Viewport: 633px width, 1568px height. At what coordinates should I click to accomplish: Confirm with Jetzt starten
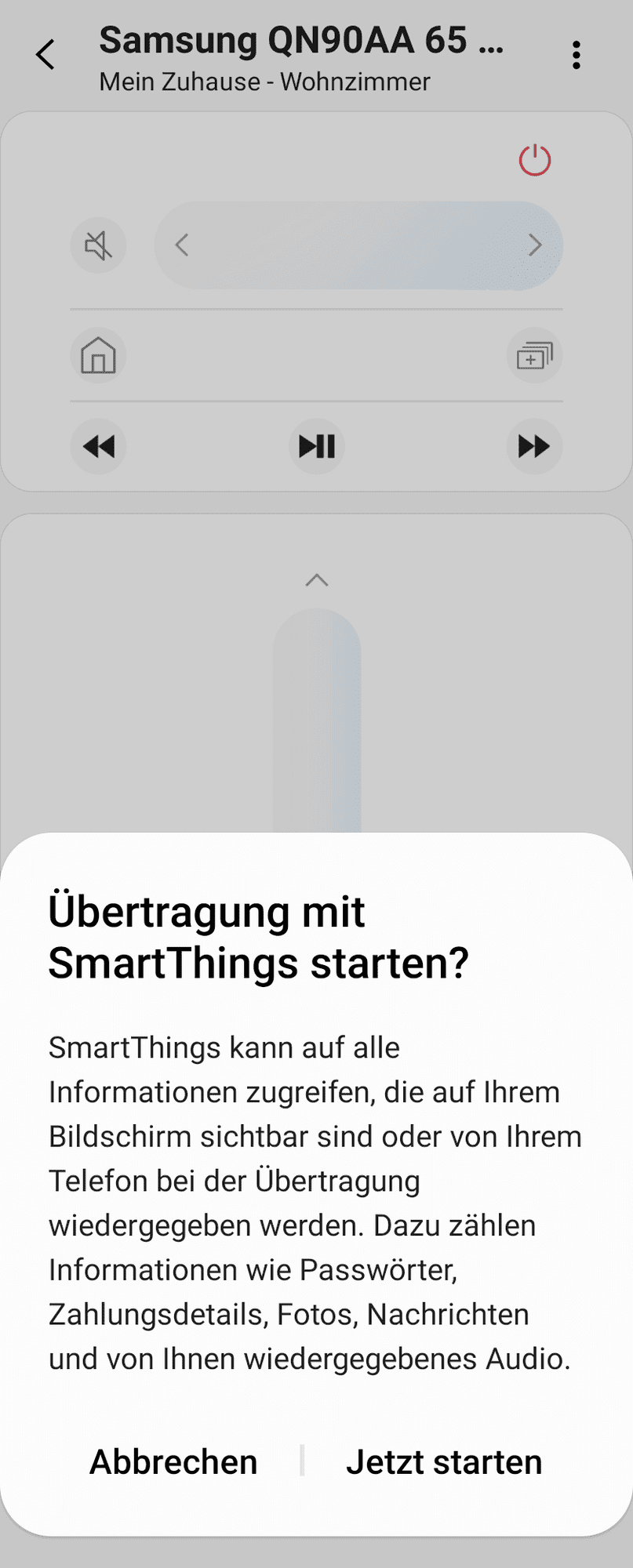(x=444, y=1462)
